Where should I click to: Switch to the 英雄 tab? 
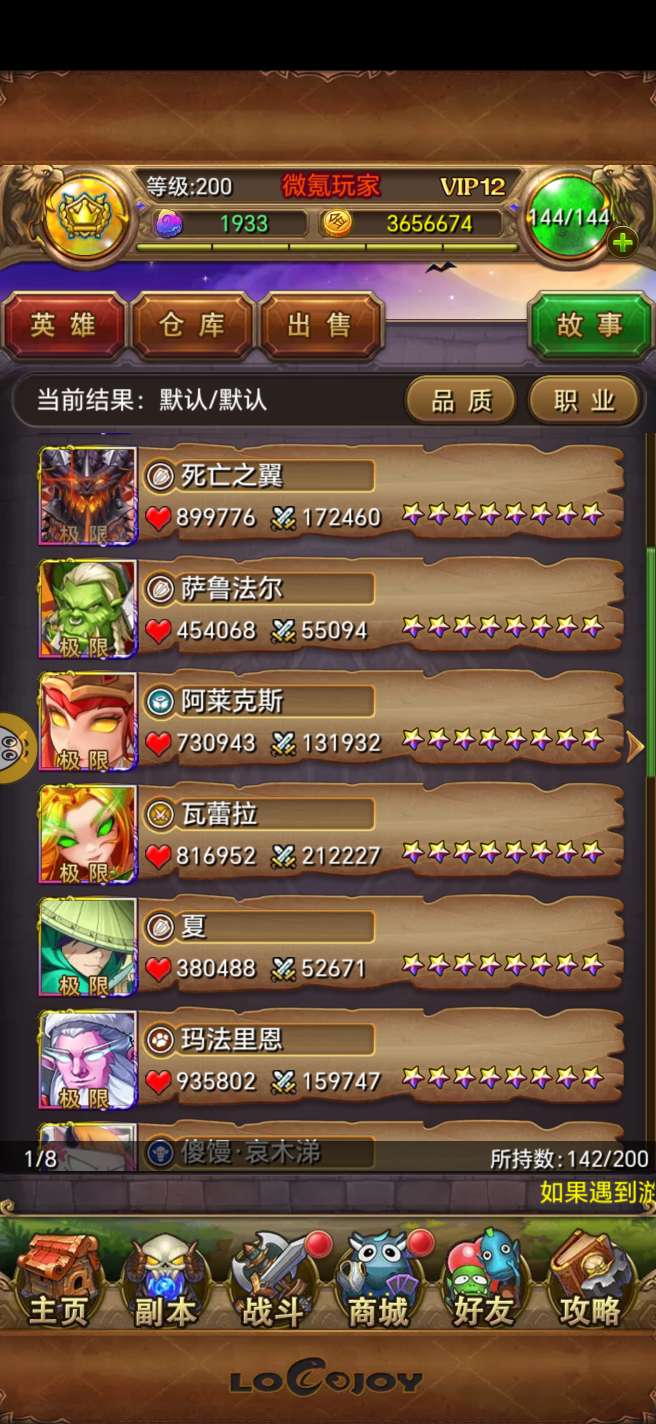click(x=65, y=325)
